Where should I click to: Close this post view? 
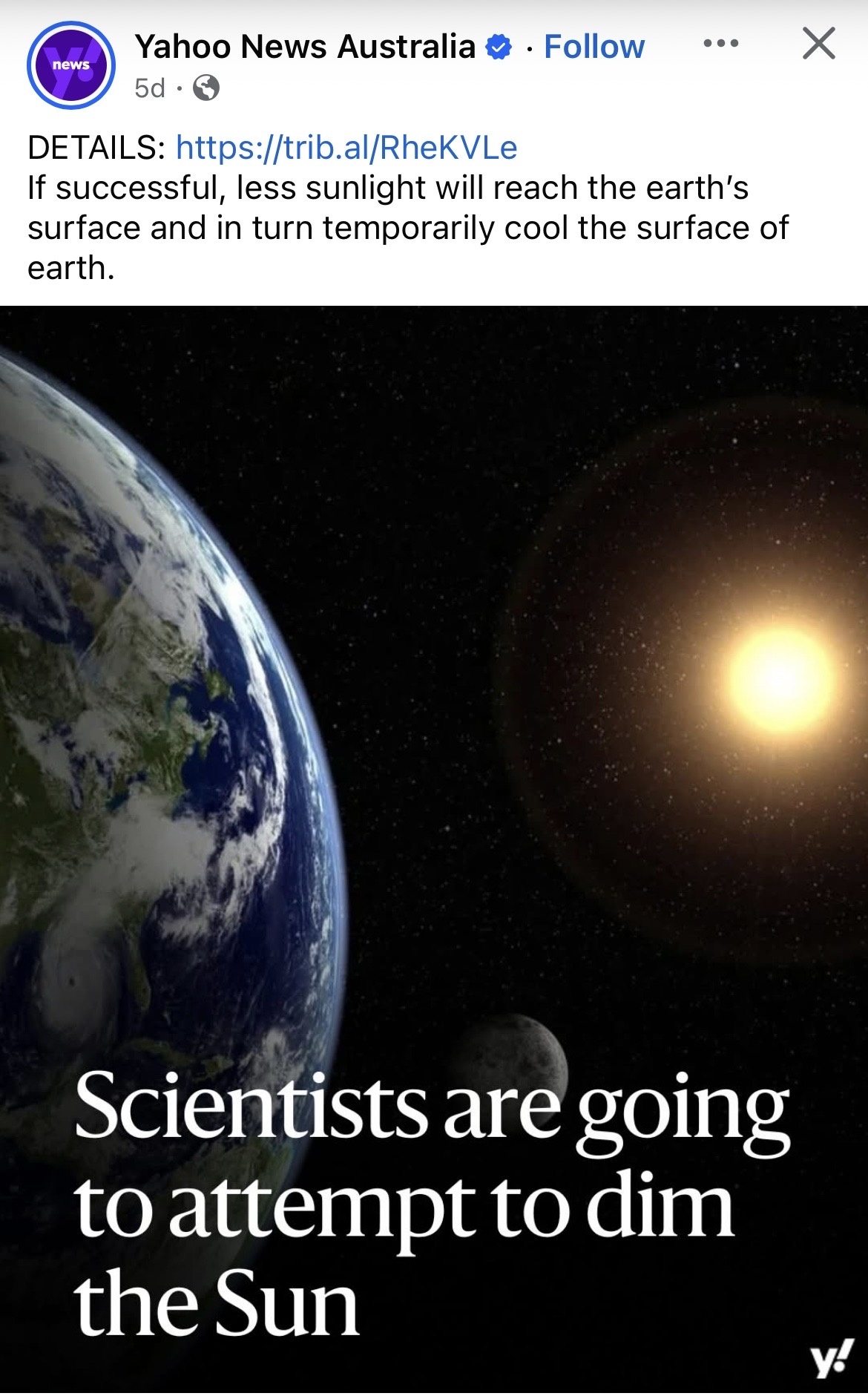[819, 43]
